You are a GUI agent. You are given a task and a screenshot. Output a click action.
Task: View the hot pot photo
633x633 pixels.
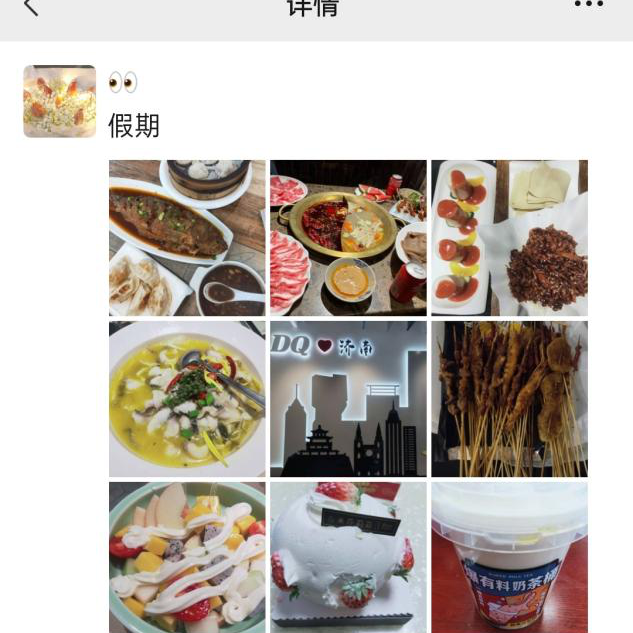click(x=348, y=238)
